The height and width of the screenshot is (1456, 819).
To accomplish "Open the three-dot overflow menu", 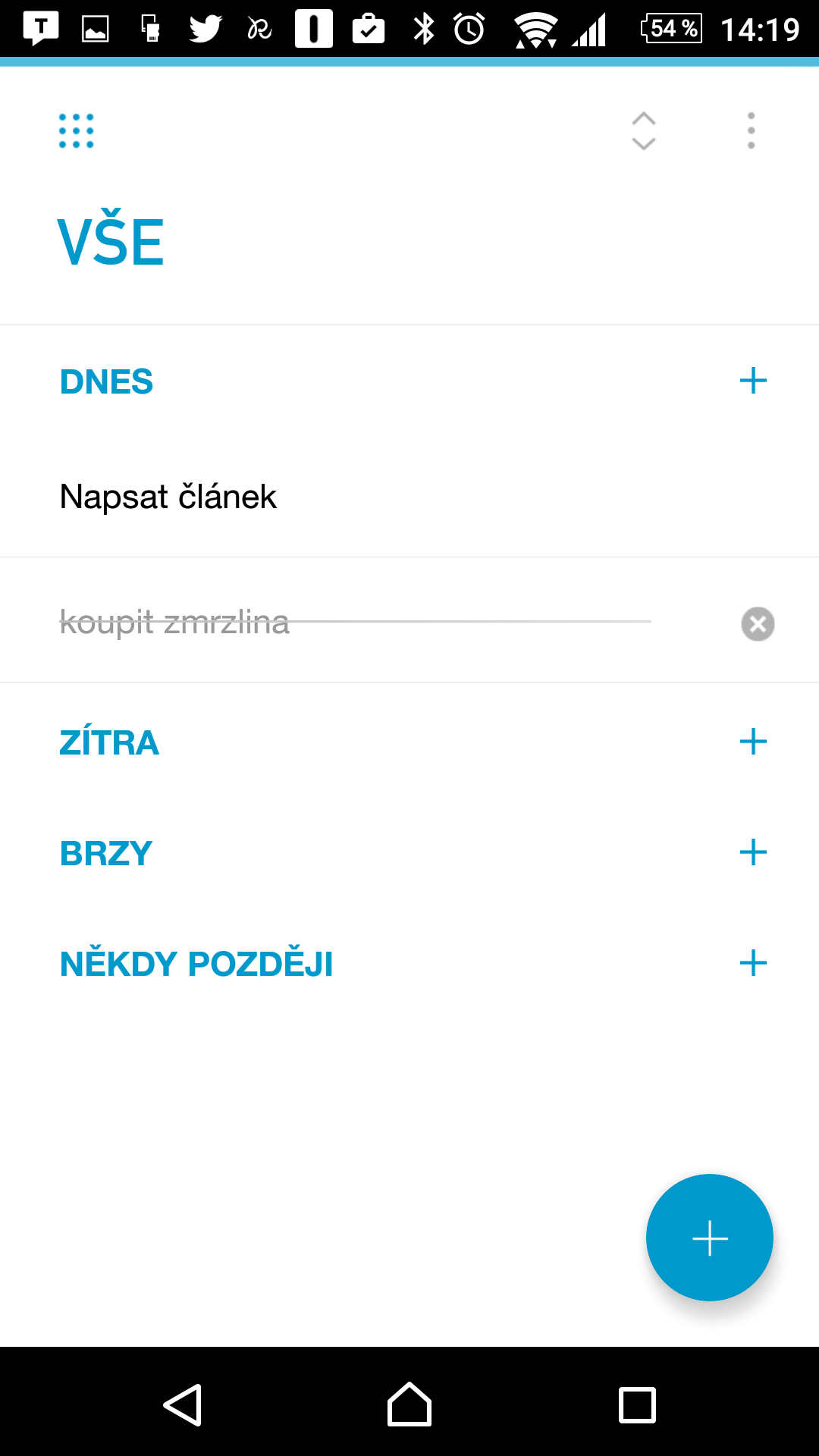I will 751,131.
